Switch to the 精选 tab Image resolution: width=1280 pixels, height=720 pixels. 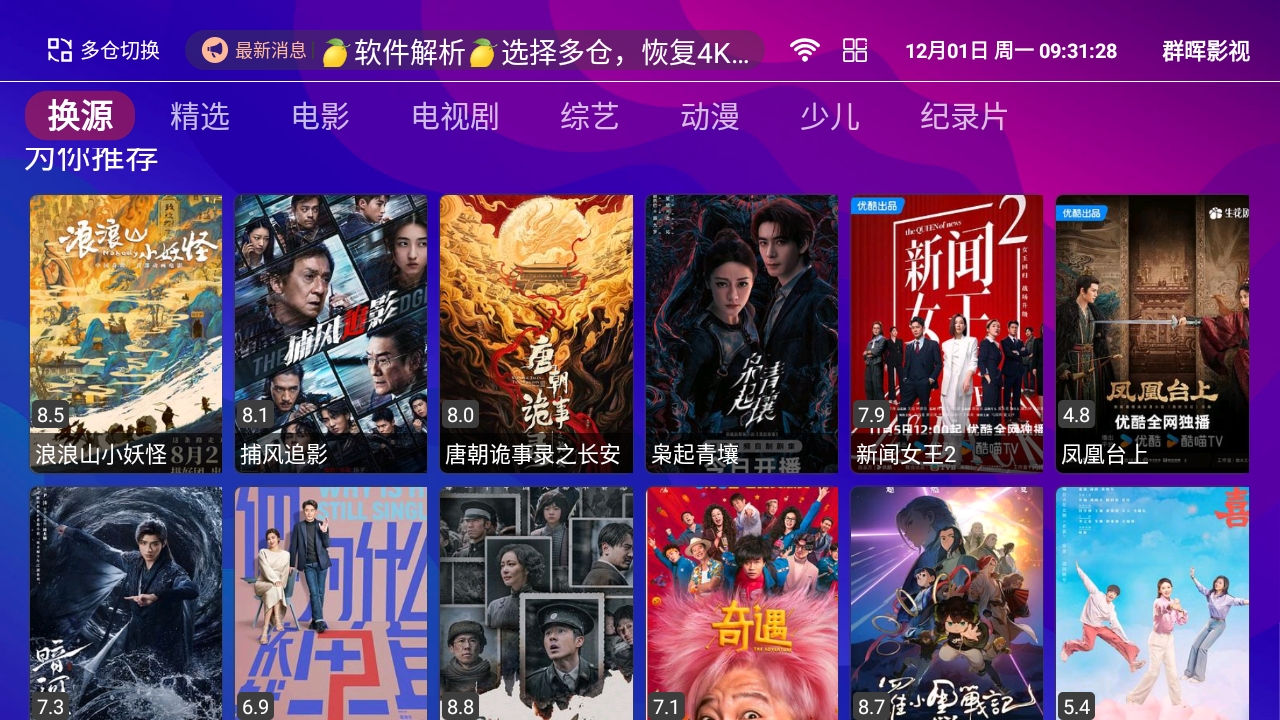pyautogui.click(x=200, y=116)
